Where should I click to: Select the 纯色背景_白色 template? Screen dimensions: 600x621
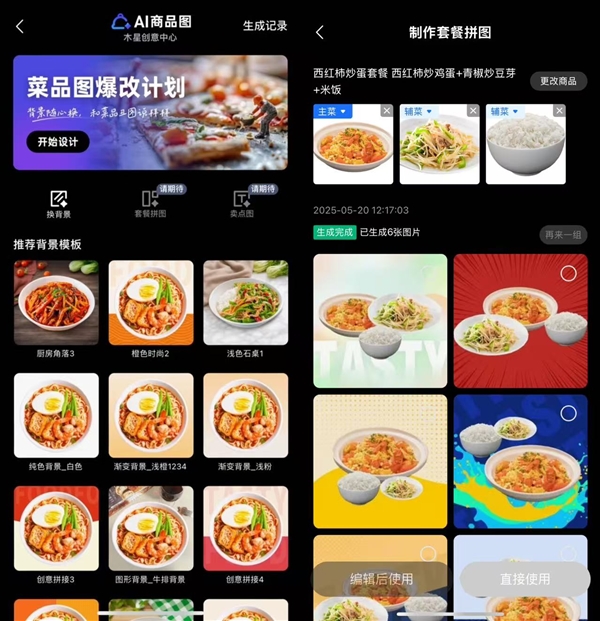(56, 415)
